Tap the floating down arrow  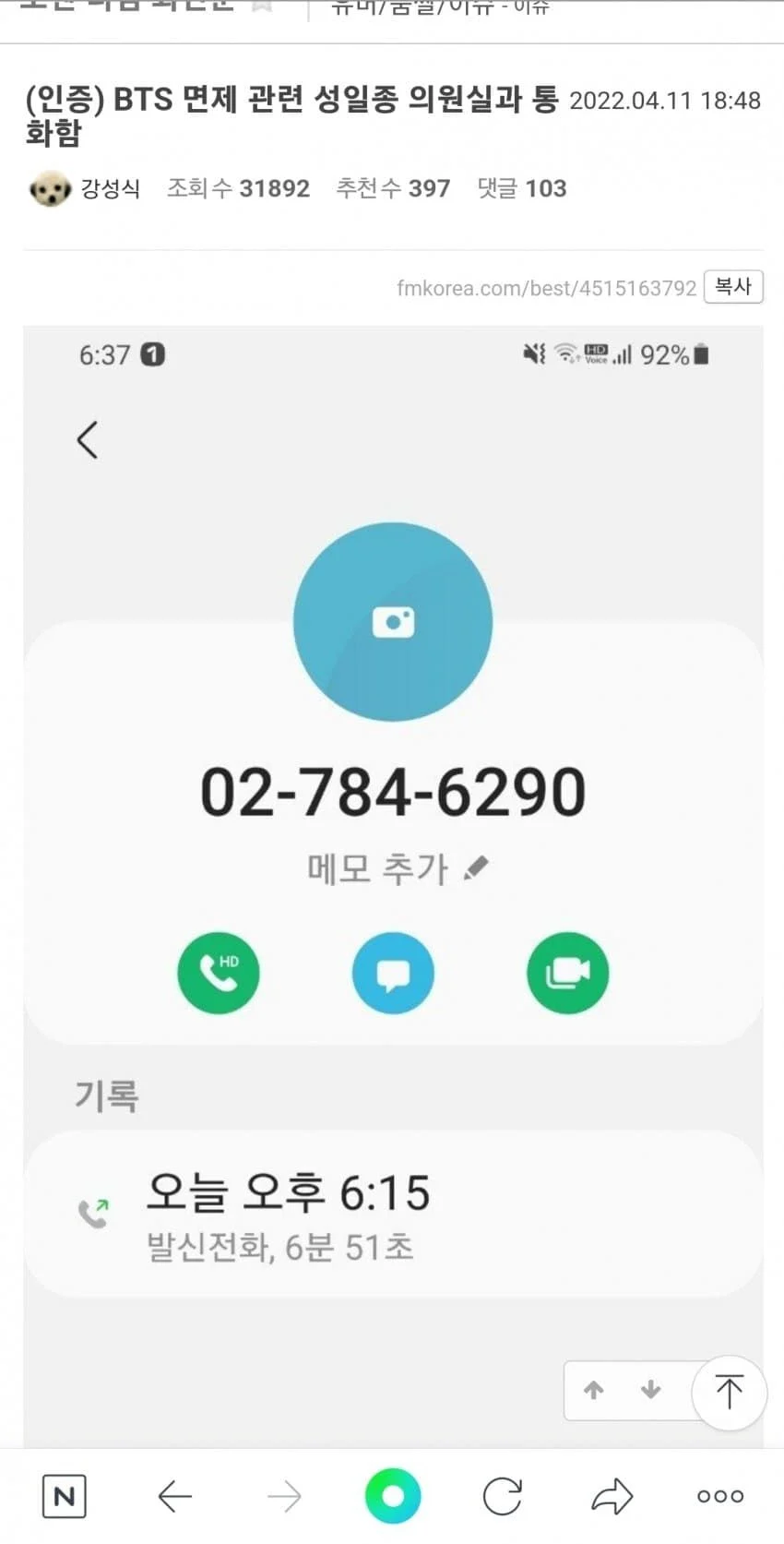651,1390
